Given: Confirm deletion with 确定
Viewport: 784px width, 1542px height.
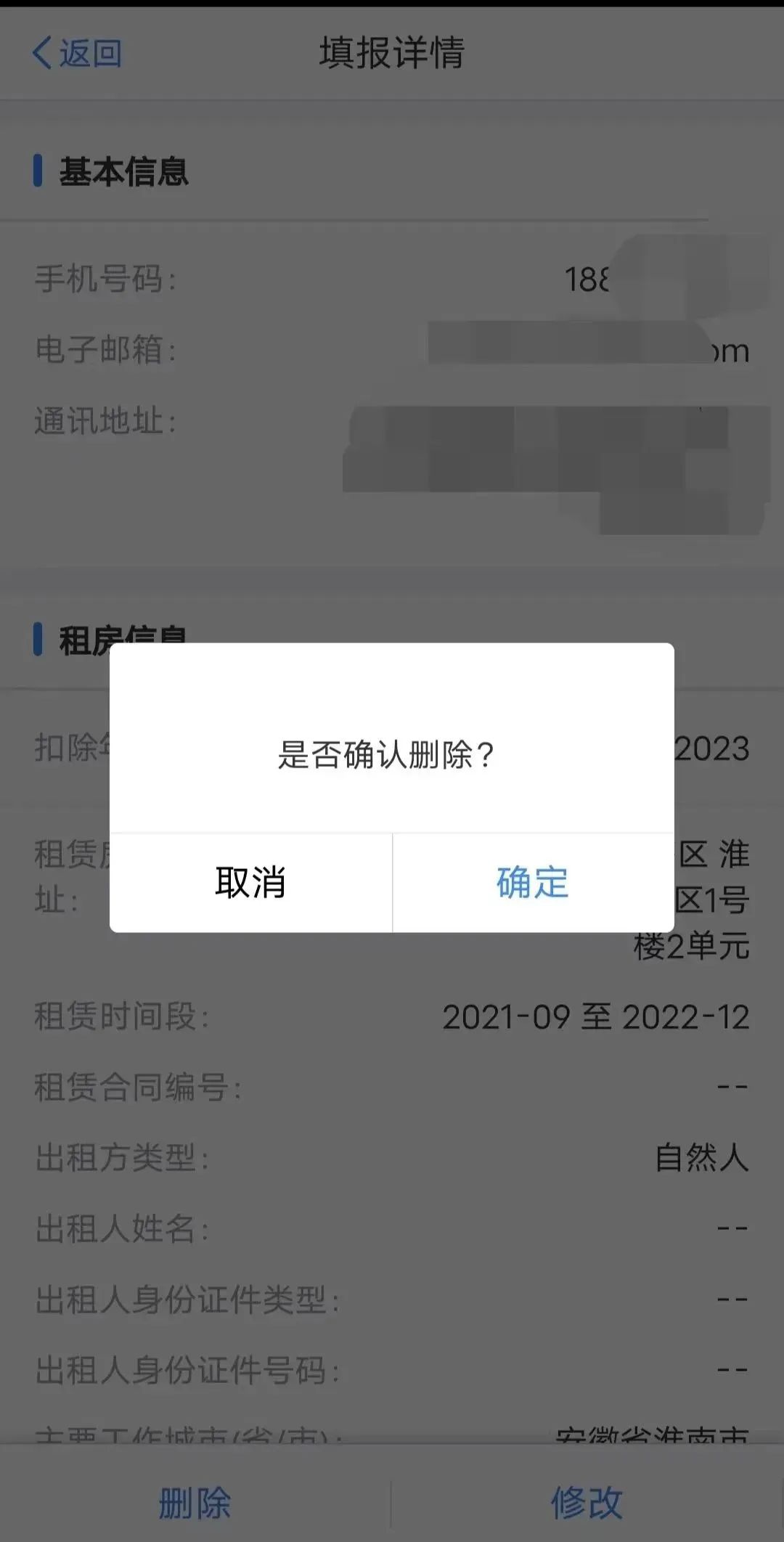Looking at the screenshot, I should (x=533, y=883).
